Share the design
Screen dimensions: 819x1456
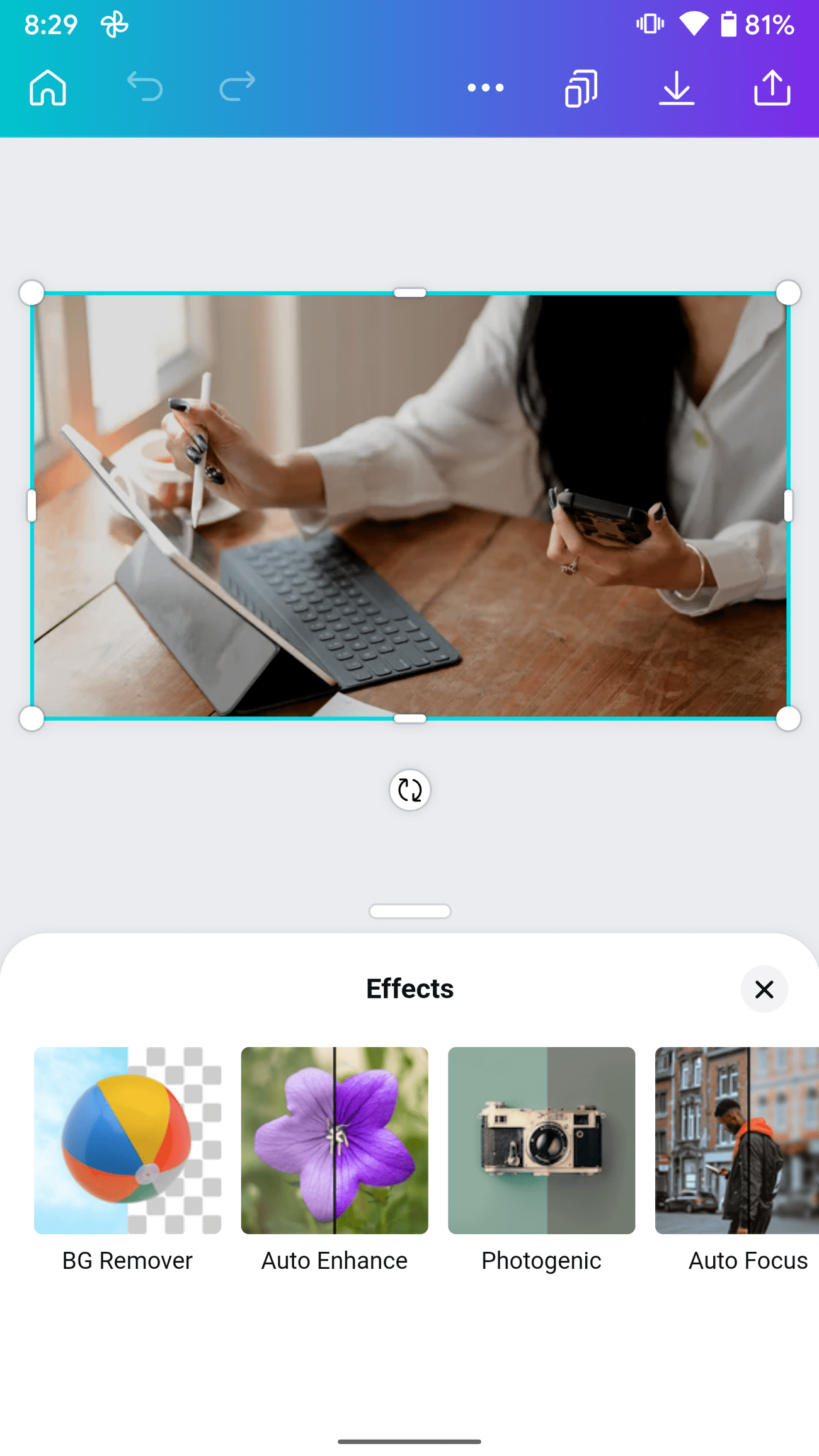pos(772,88)
